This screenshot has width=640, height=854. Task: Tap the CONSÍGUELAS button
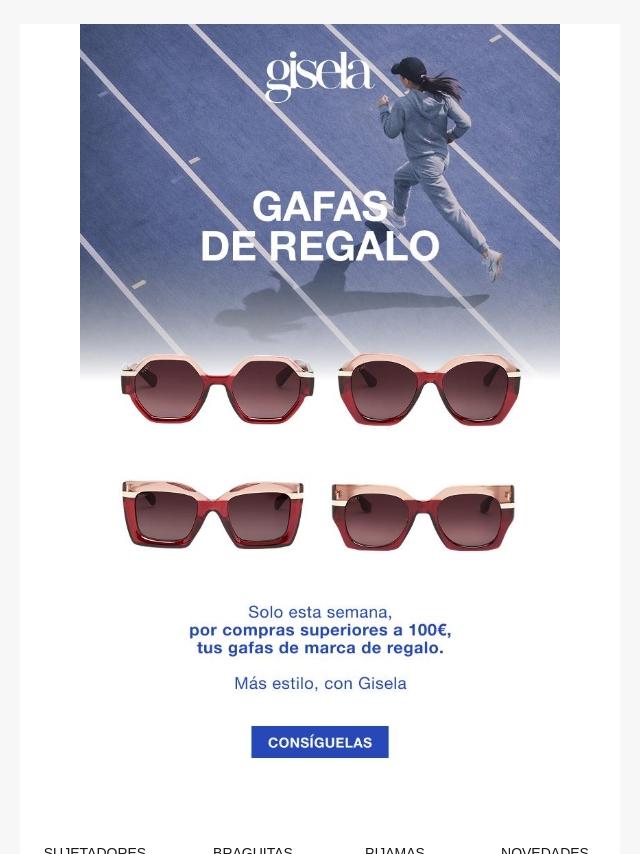319,742
